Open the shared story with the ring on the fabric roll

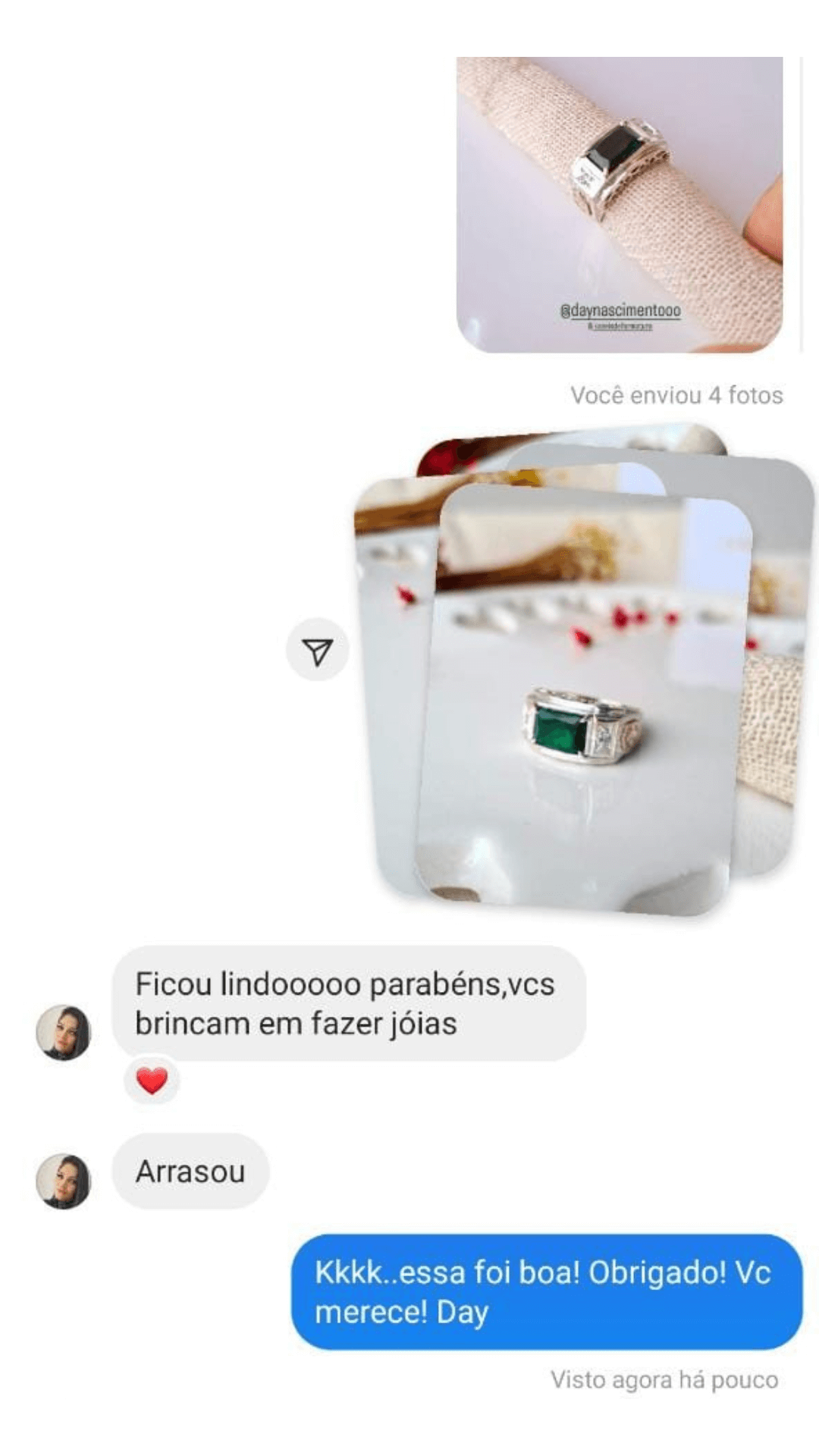click(x=620, y=205)
